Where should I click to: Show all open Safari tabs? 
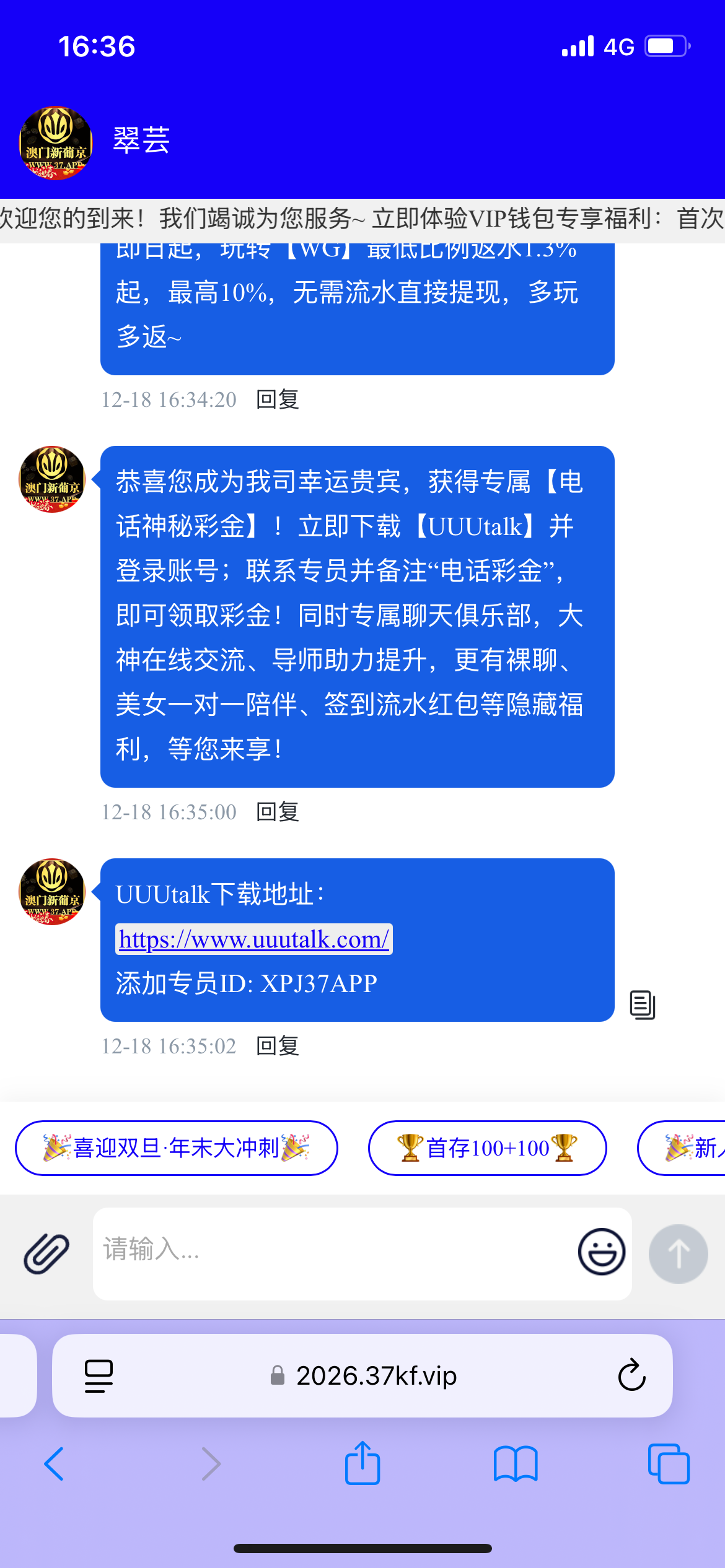[669, 1464]
